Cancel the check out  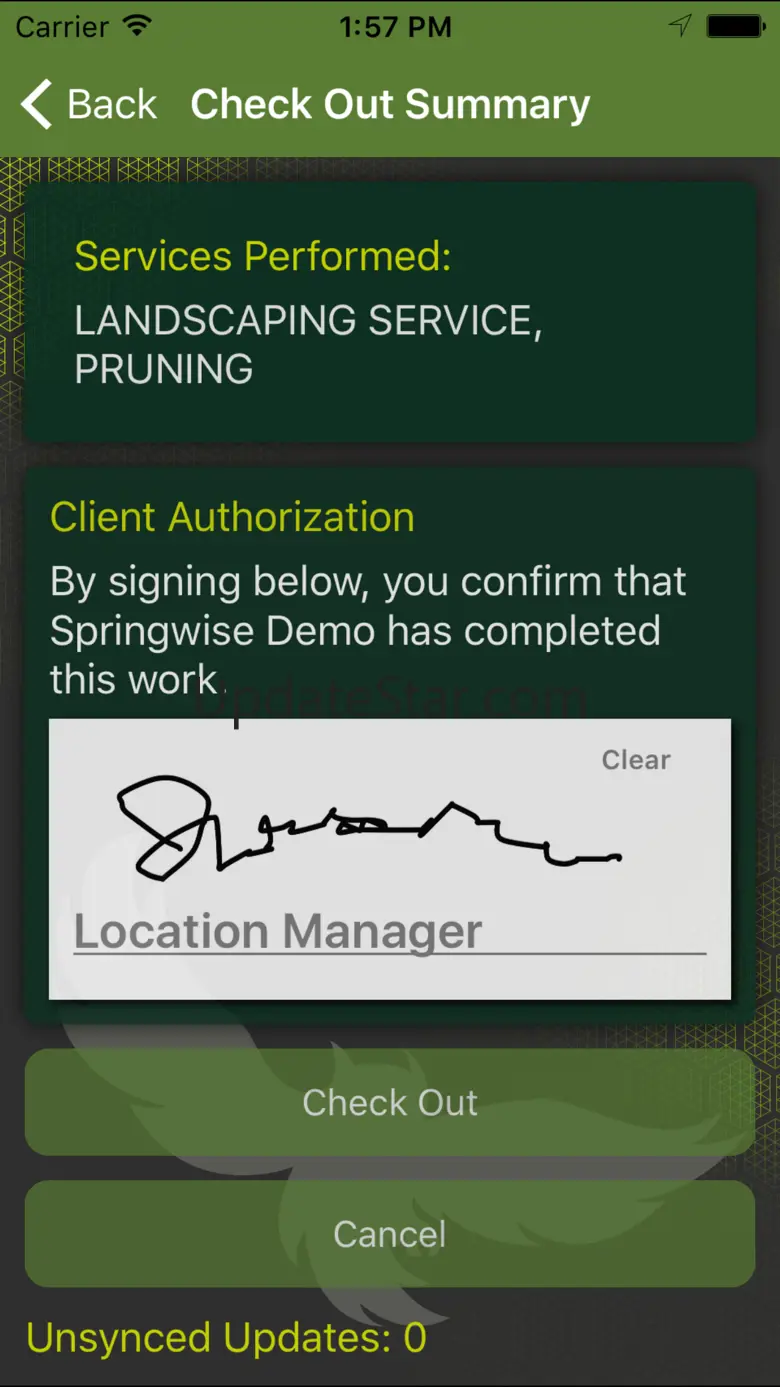coord(390,1234)
